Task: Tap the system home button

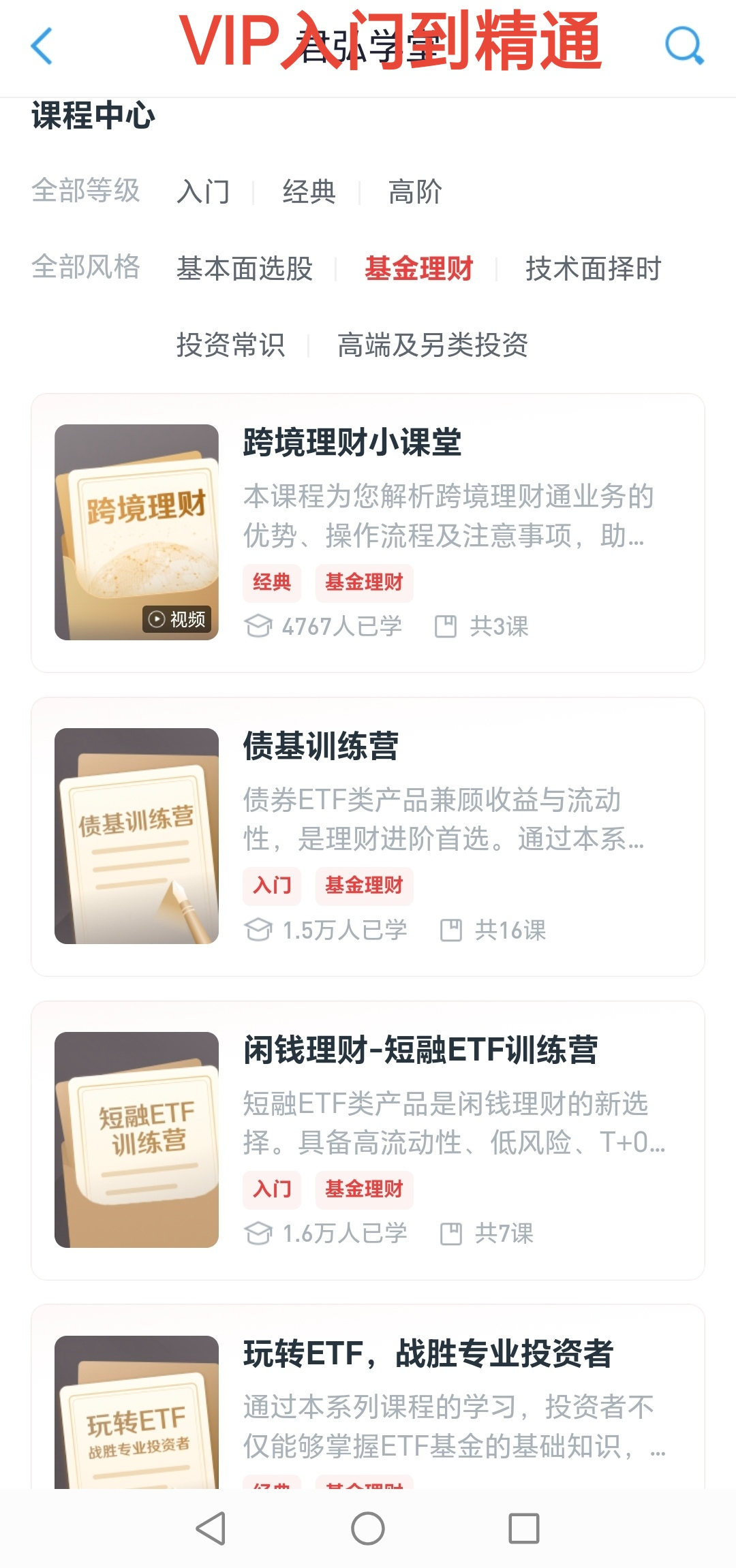Action: (368, 1528)
